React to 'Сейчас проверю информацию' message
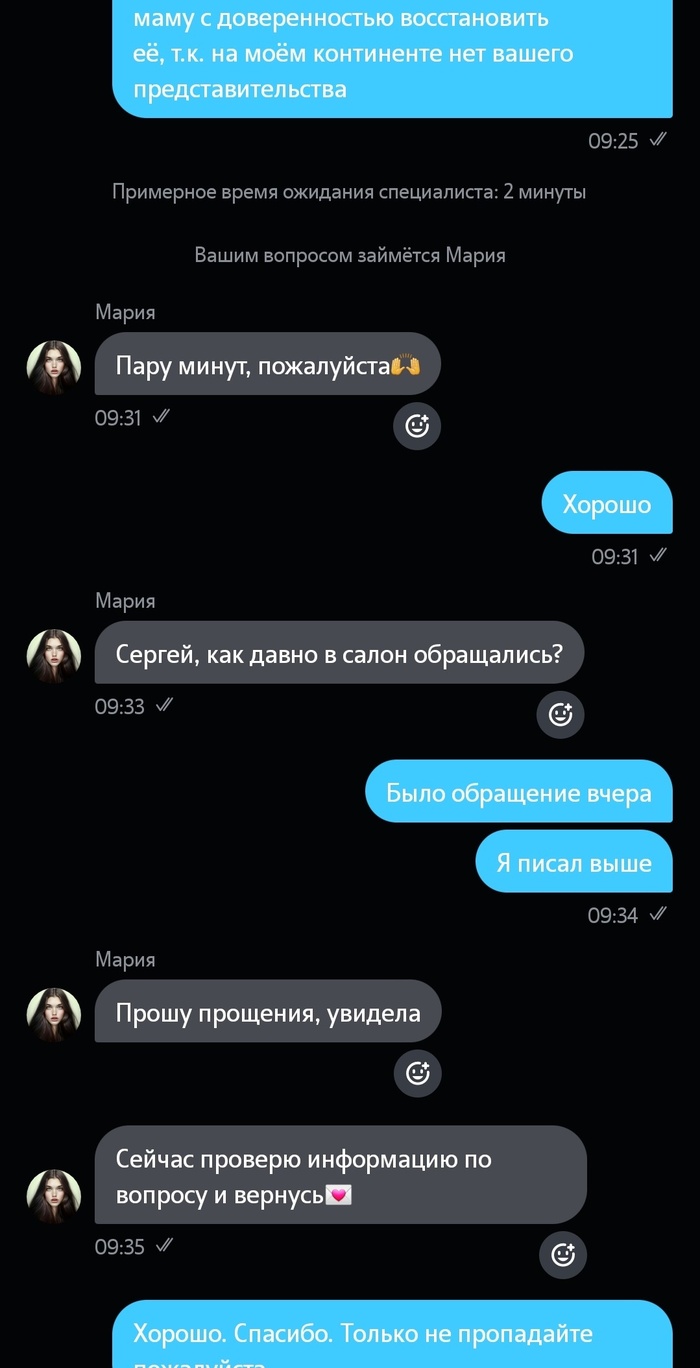This screenshot has height=1368, width=700. 563,1253
